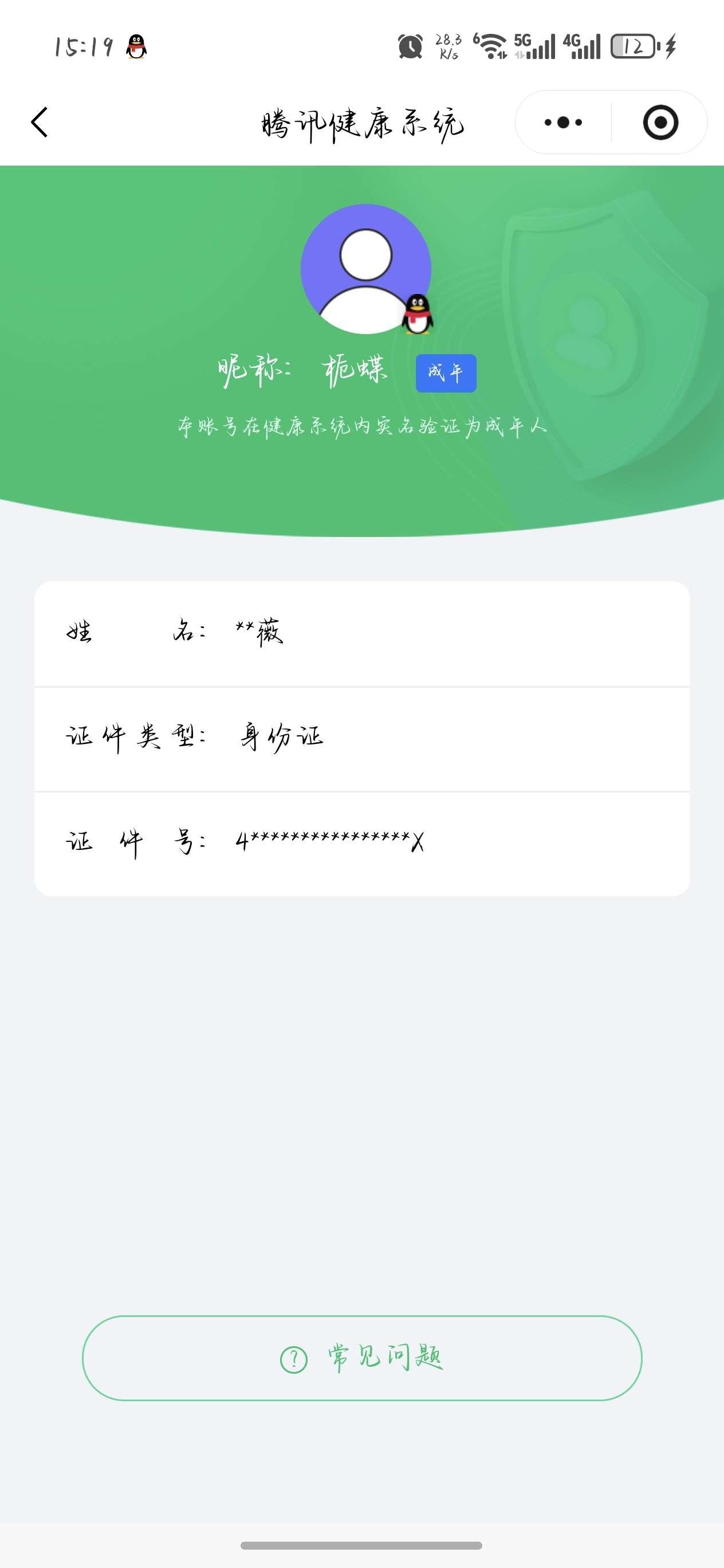Viewport: 724px width, 1568px height.
Task: Tap the 4G signal indicator
Action: point(580,48)
